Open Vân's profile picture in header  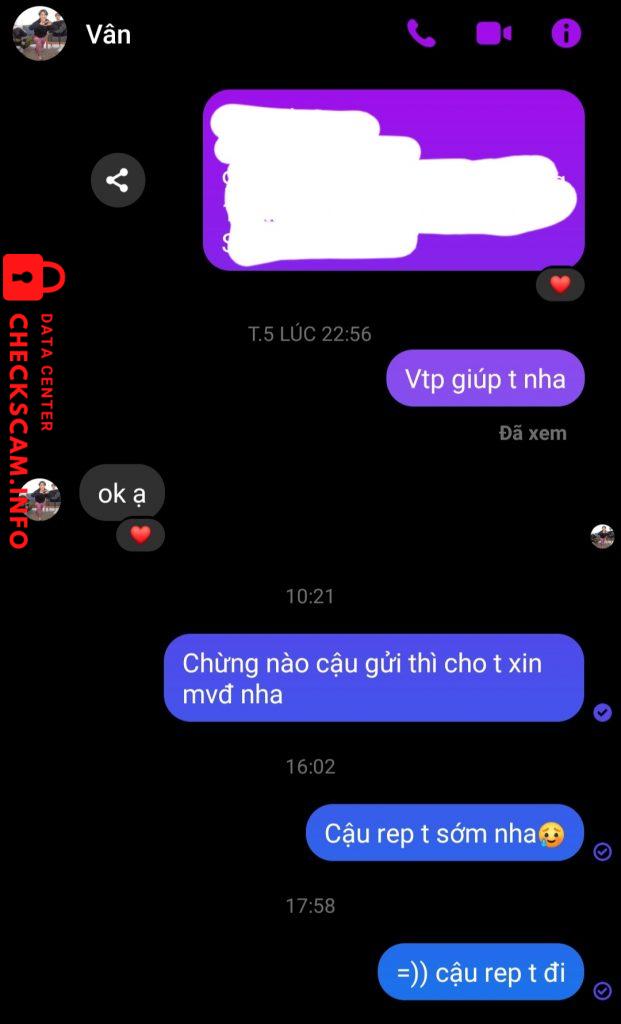click(39, 33)
